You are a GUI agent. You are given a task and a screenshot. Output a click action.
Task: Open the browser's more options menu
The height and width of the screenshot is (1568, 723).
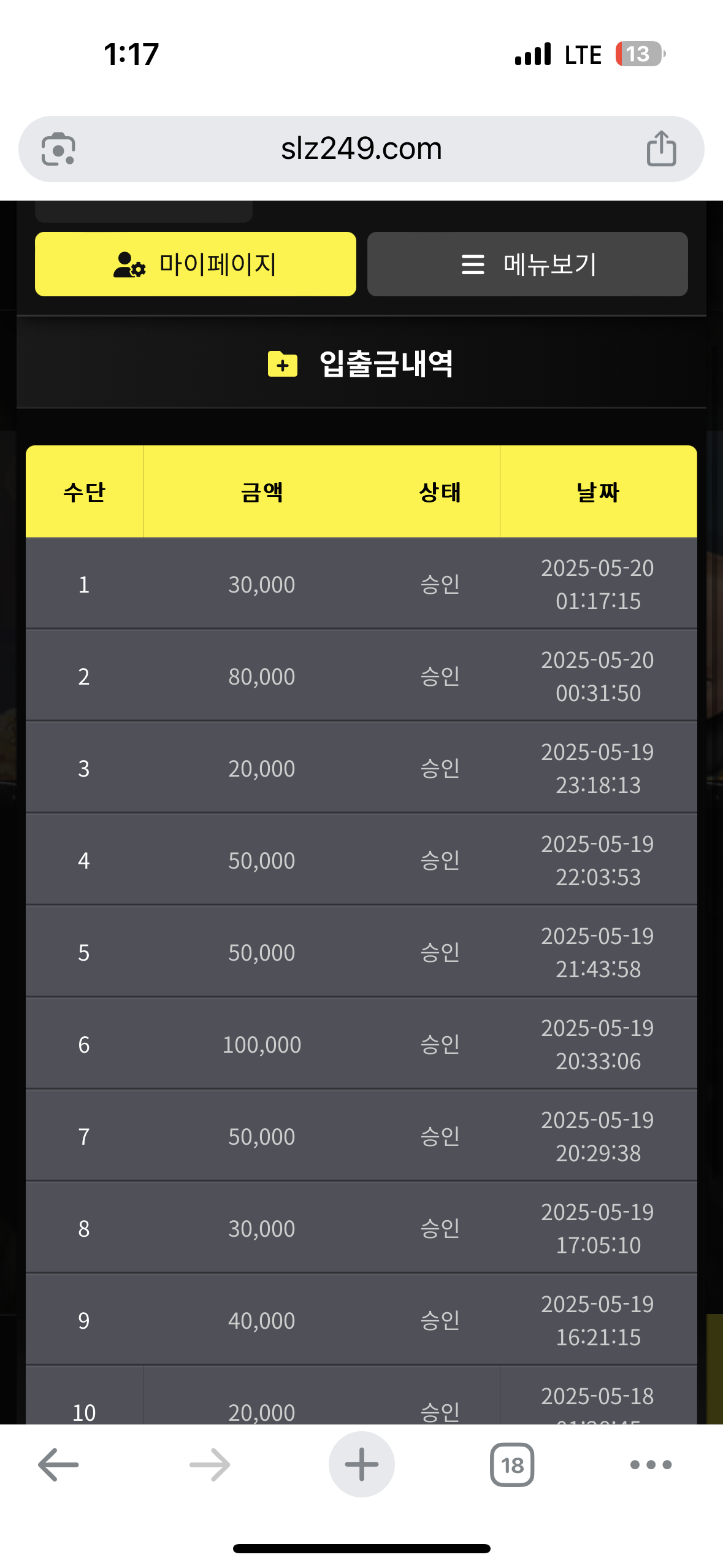651,1465
